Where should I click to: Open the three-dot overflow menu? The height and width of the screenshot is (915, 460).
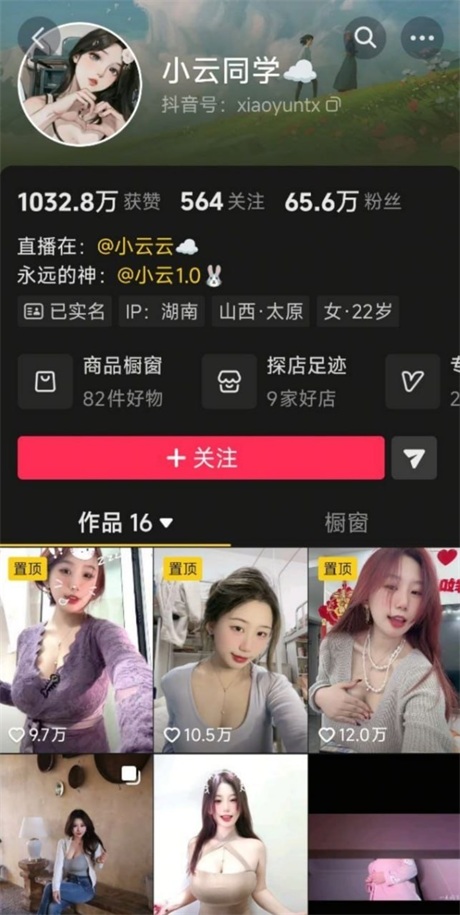pyautogui.click(x=422, y=38)
